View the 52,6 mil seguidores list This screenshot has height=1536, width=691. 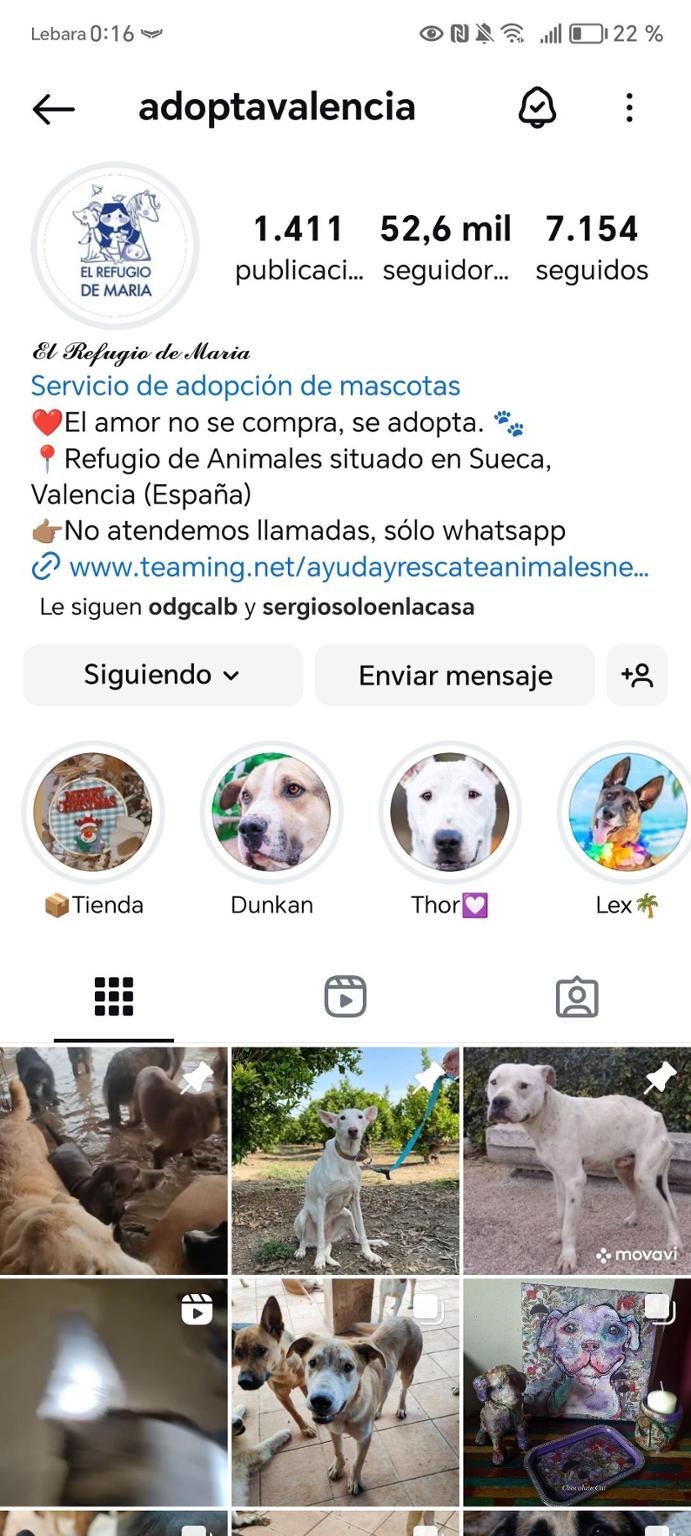[x=445, y=246]
